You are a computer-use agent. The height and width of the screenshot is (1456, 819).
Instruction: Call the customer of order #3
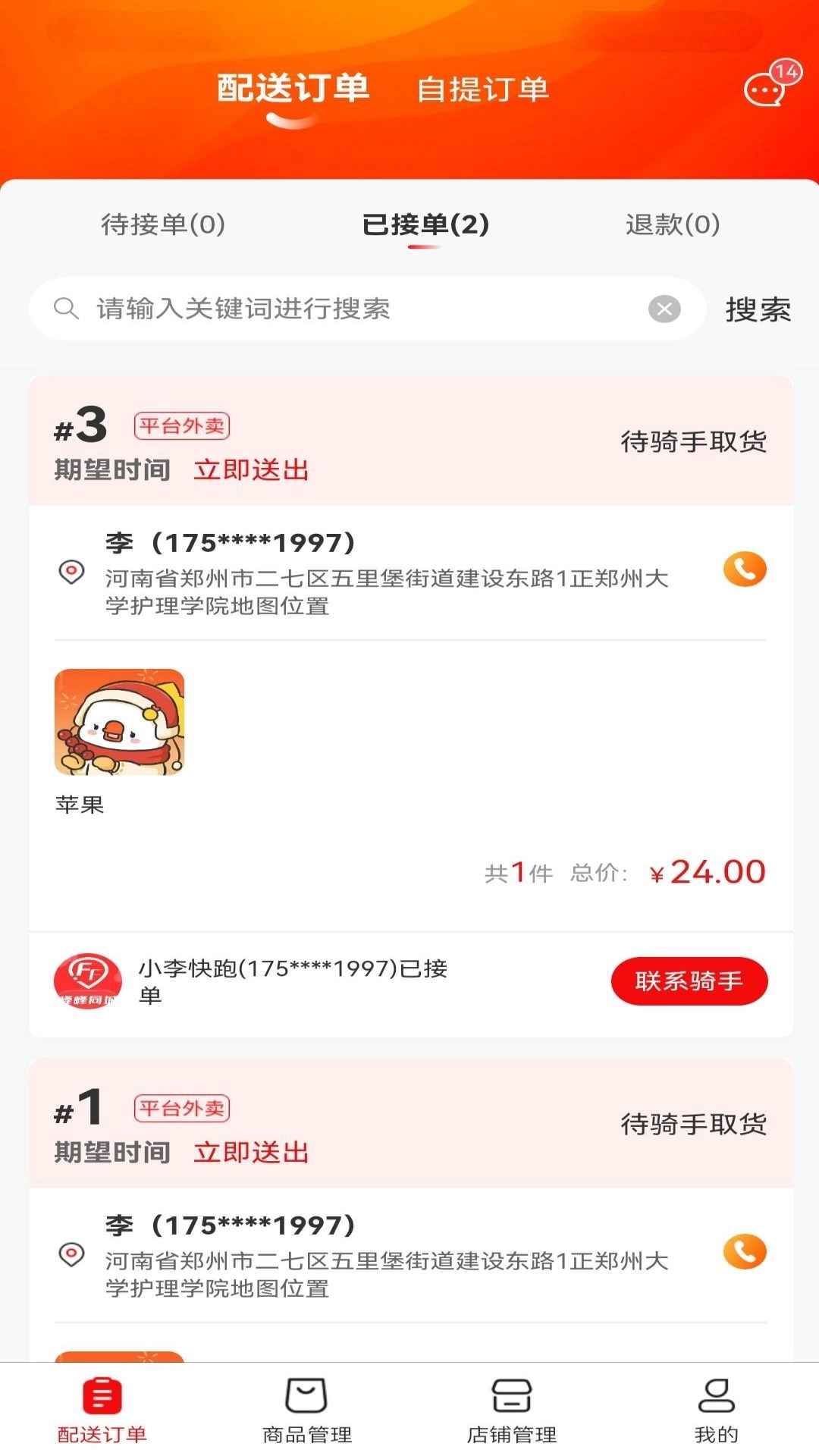(x=745, y=570)
